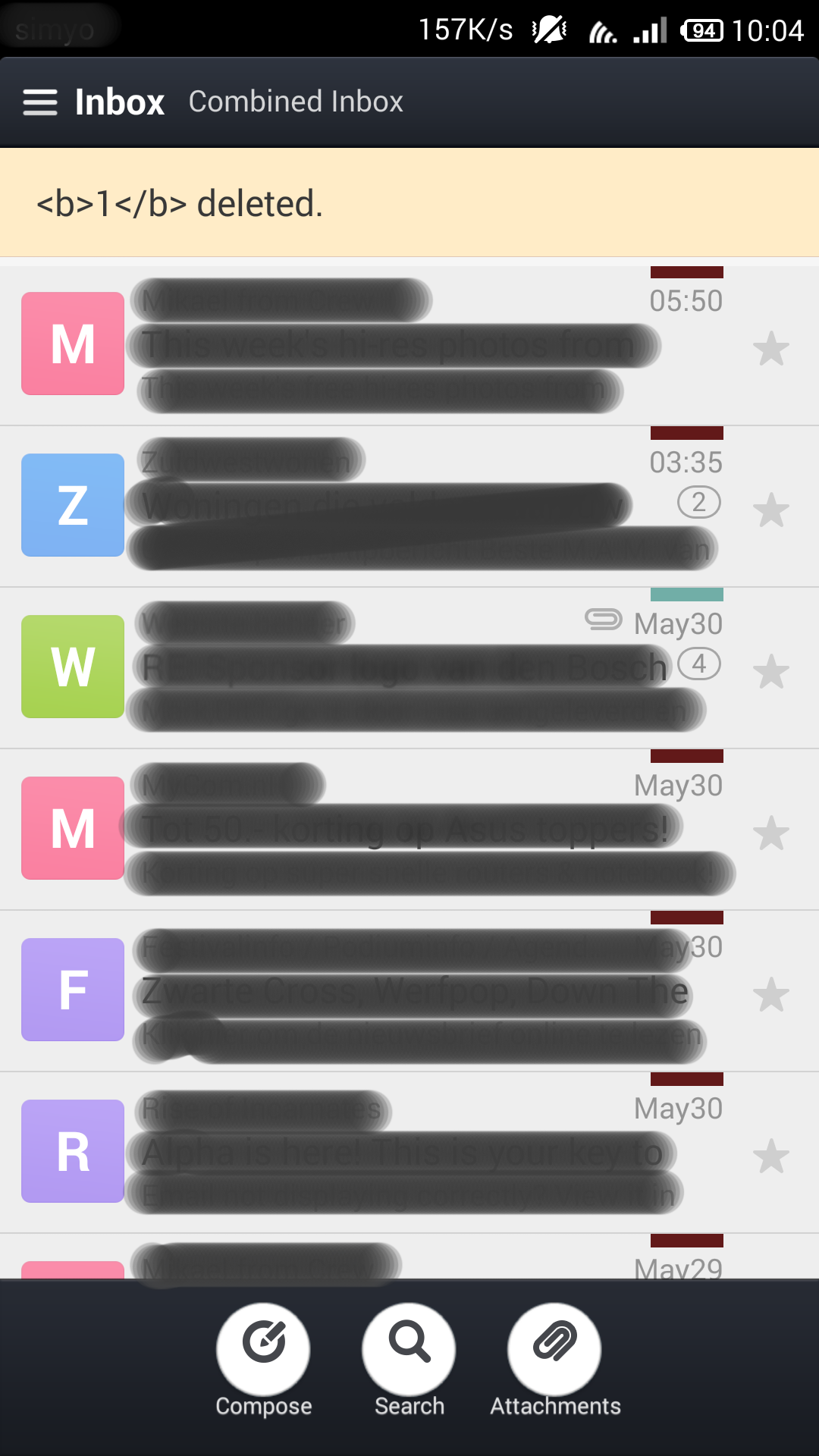819x1456 pixels.
Task: Star the May30 email from sender R
Action: (x=771, y=1156)
